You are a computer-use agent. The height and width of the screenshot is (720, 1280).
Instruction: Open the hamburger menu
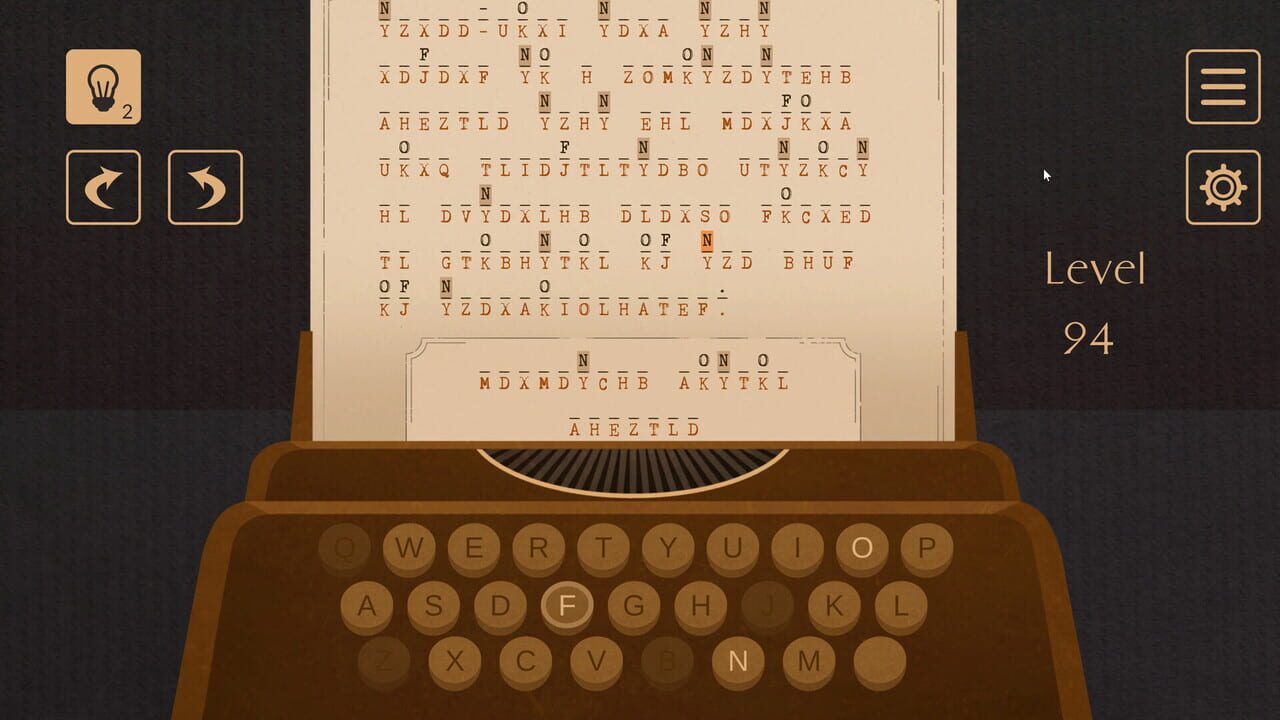coord(1222,87)
